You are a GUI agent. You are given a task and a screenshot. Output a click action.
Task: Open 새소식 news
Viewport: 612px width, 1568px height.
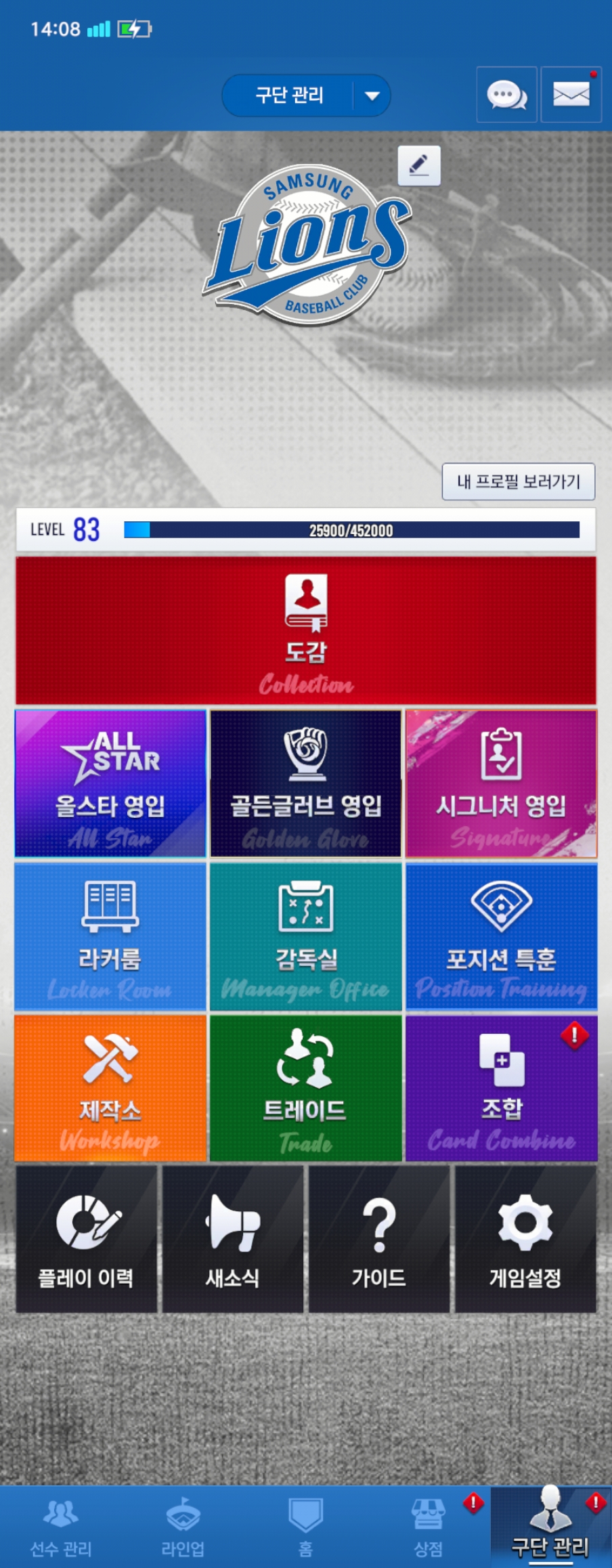tap(233, 1239)
